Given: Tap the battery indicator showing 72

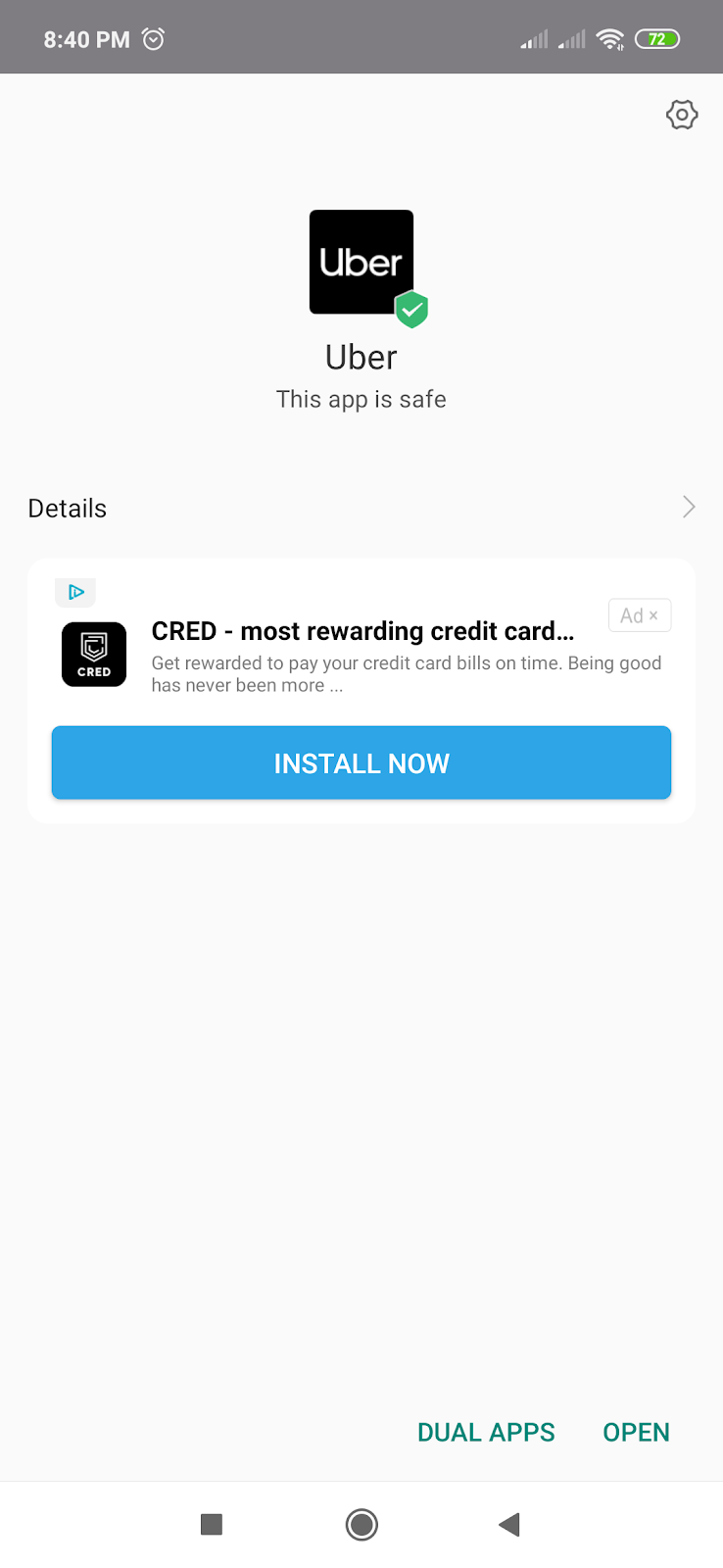Looking at the screenshot, I should tap(656, 38).
